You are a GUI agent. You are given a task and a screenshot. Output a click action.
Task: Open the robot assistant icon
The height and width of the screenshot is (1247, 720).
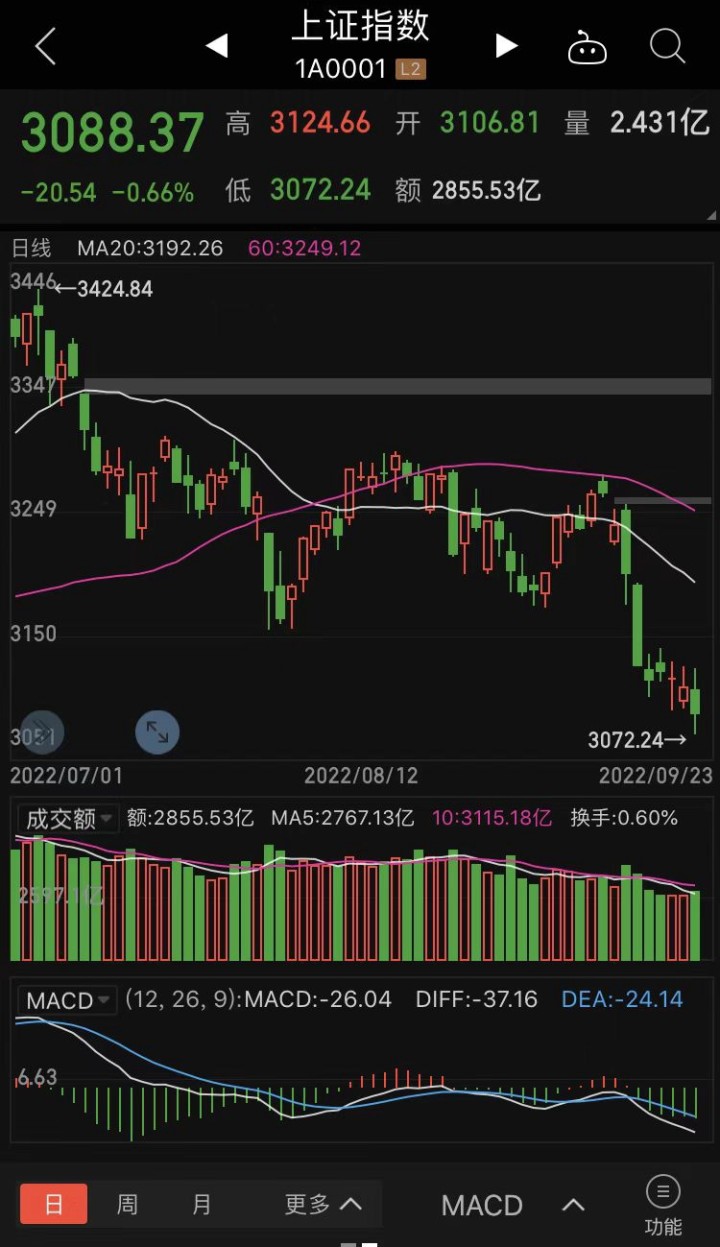click(x=587, y=46)
